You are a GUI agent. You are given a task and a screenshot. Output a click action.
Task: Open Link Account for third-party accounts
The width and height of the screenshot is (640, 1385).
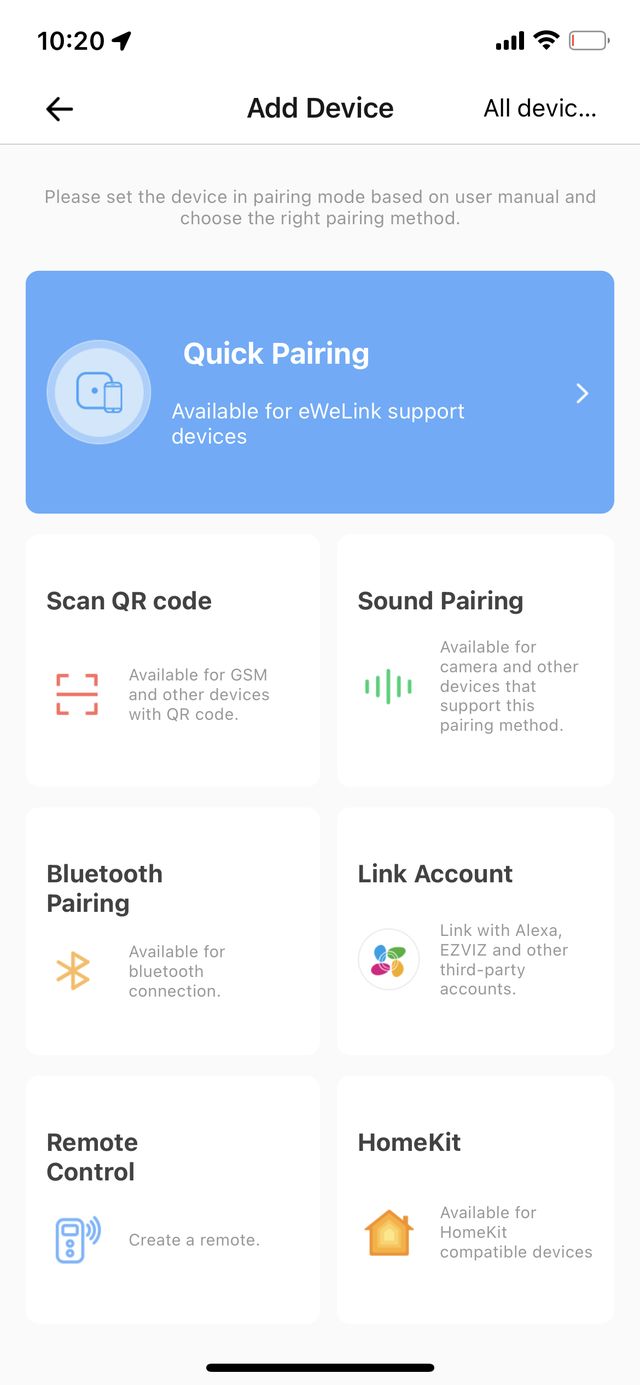[475, 930]
